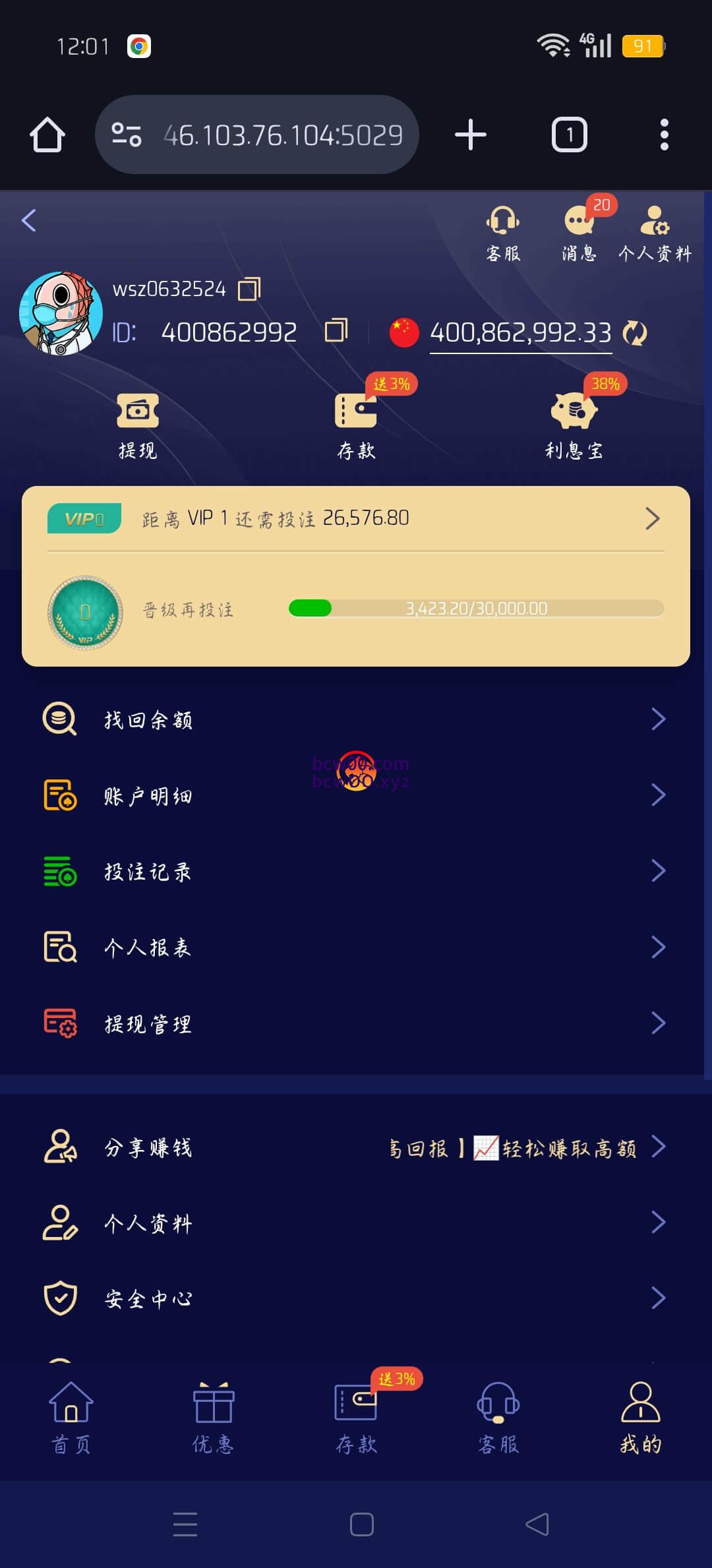Copy the username wsz0632524
The width and height of the screenshot is (712, 1568).
[249, 289]
